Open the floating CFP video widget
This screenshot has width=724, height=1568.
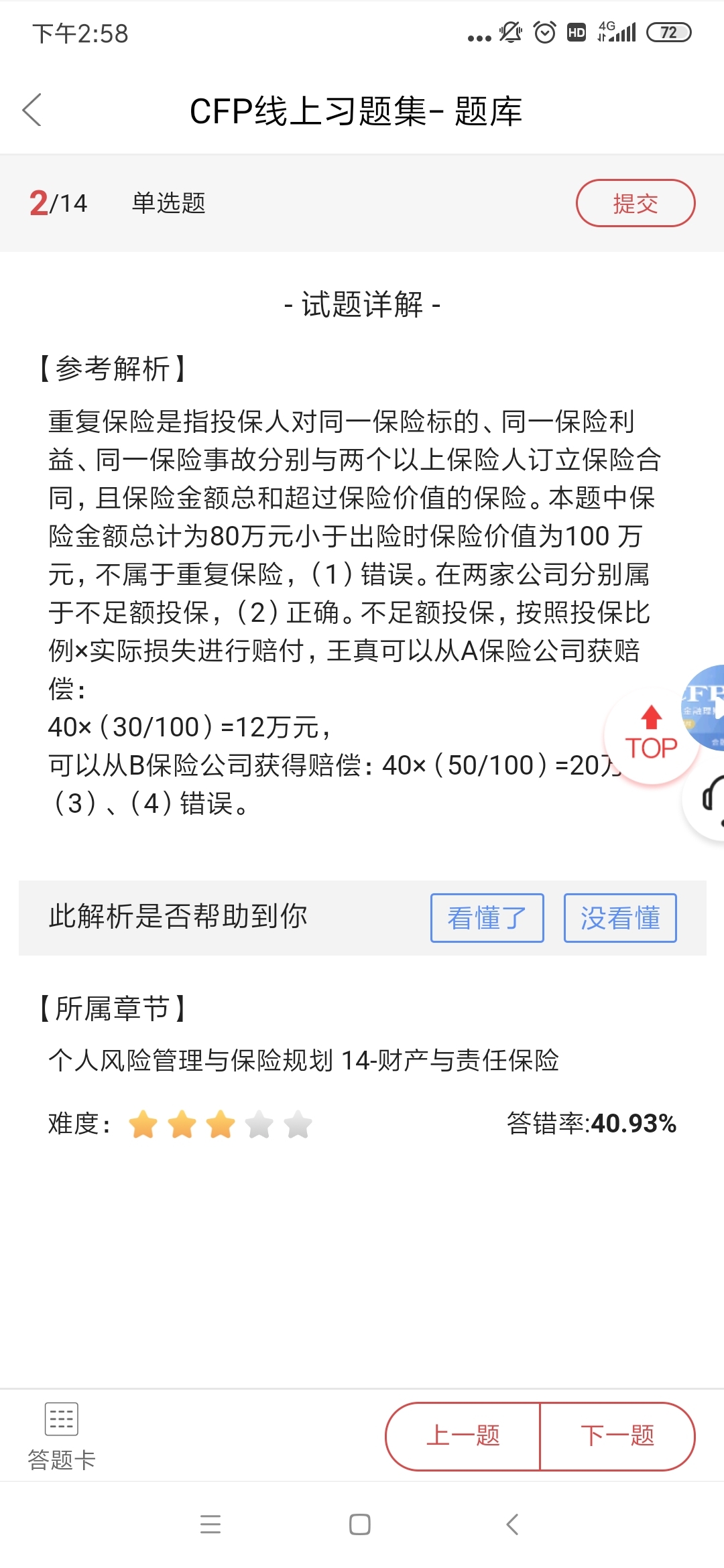pyautogui.click(x=705, y=707)
